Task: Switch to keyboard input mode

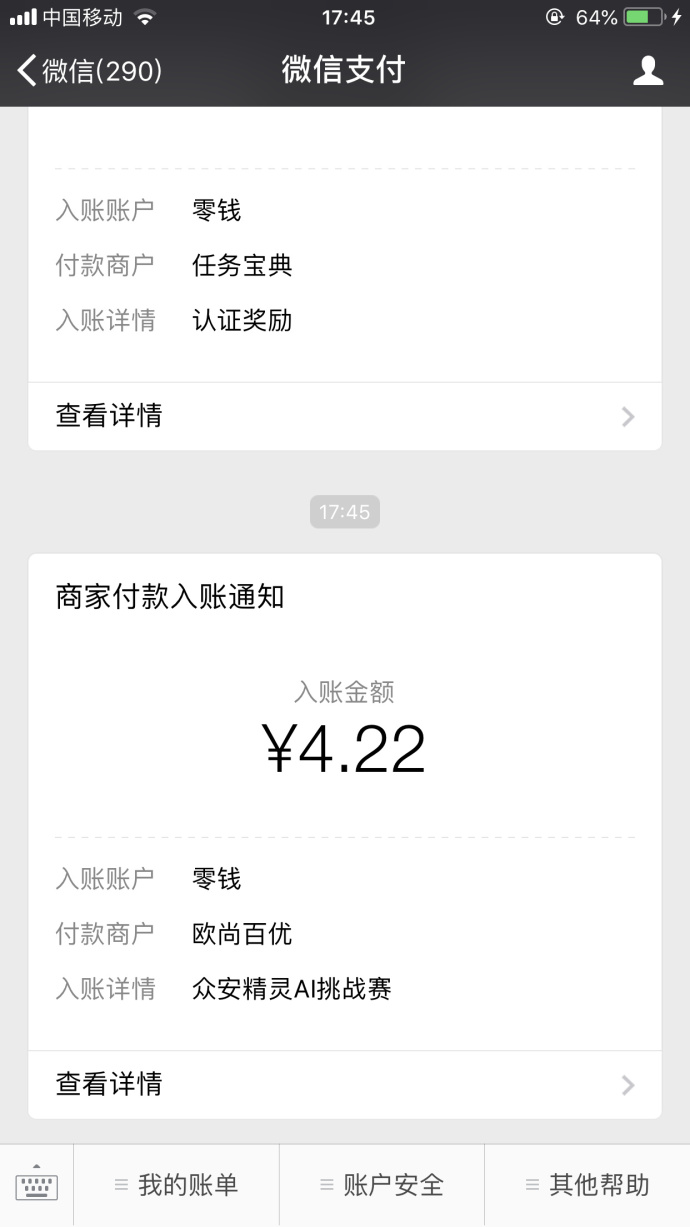Action: pos(37,1185)
